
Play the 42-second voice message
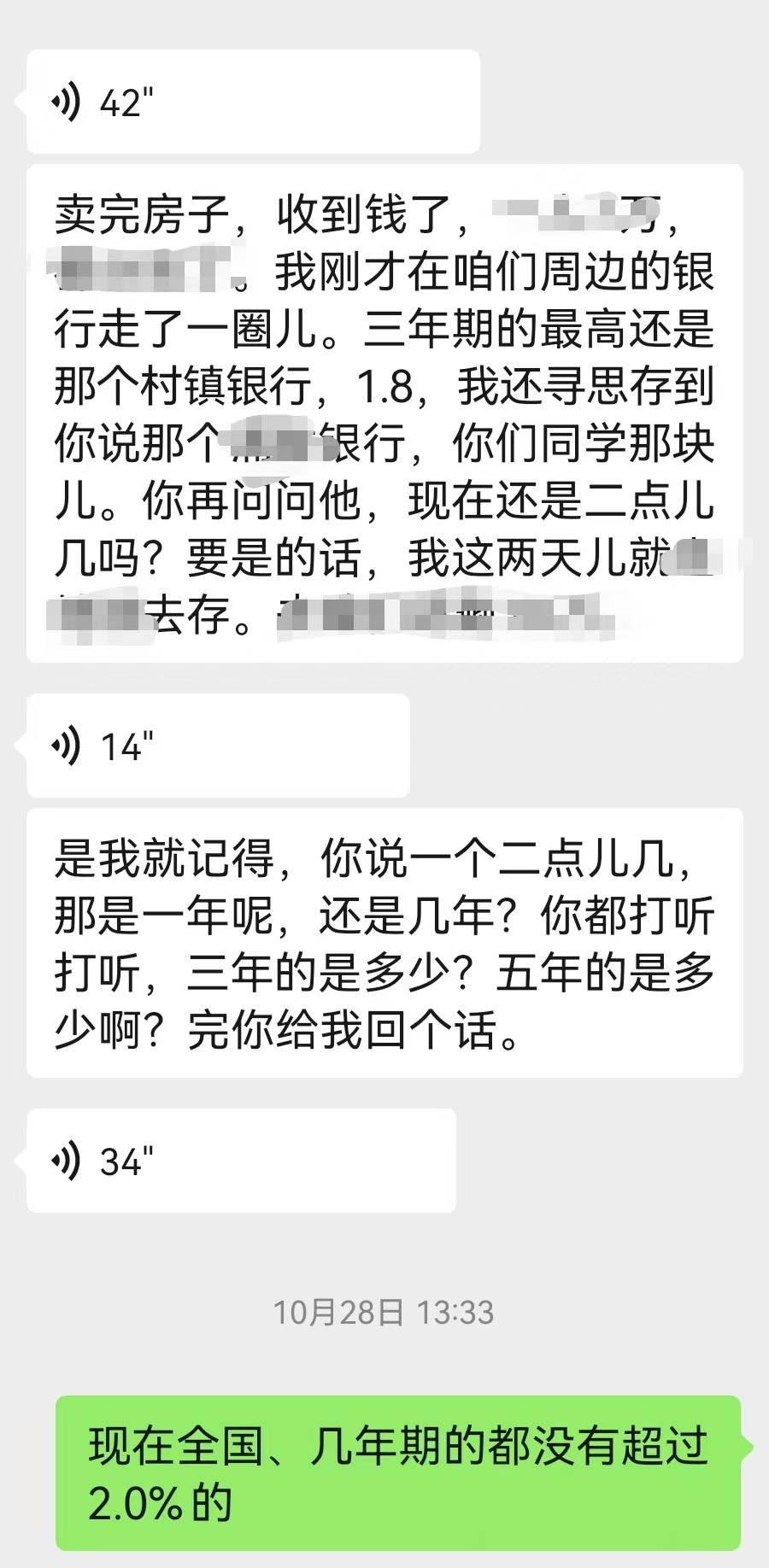pyautogui.click(x=252, y=102)
